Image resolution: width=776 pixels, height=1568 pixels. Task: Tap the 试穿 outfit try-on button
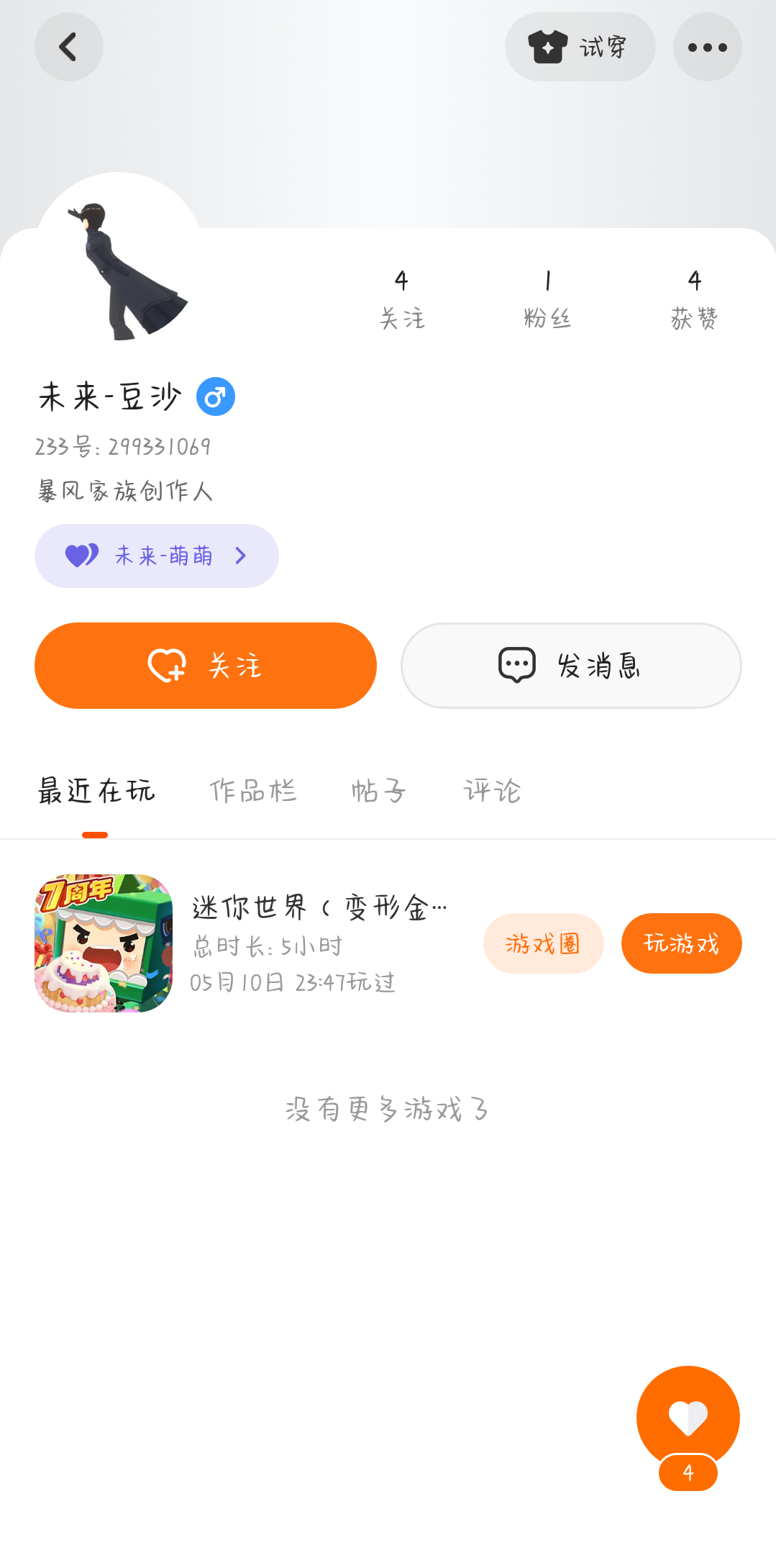coord(580,47)
